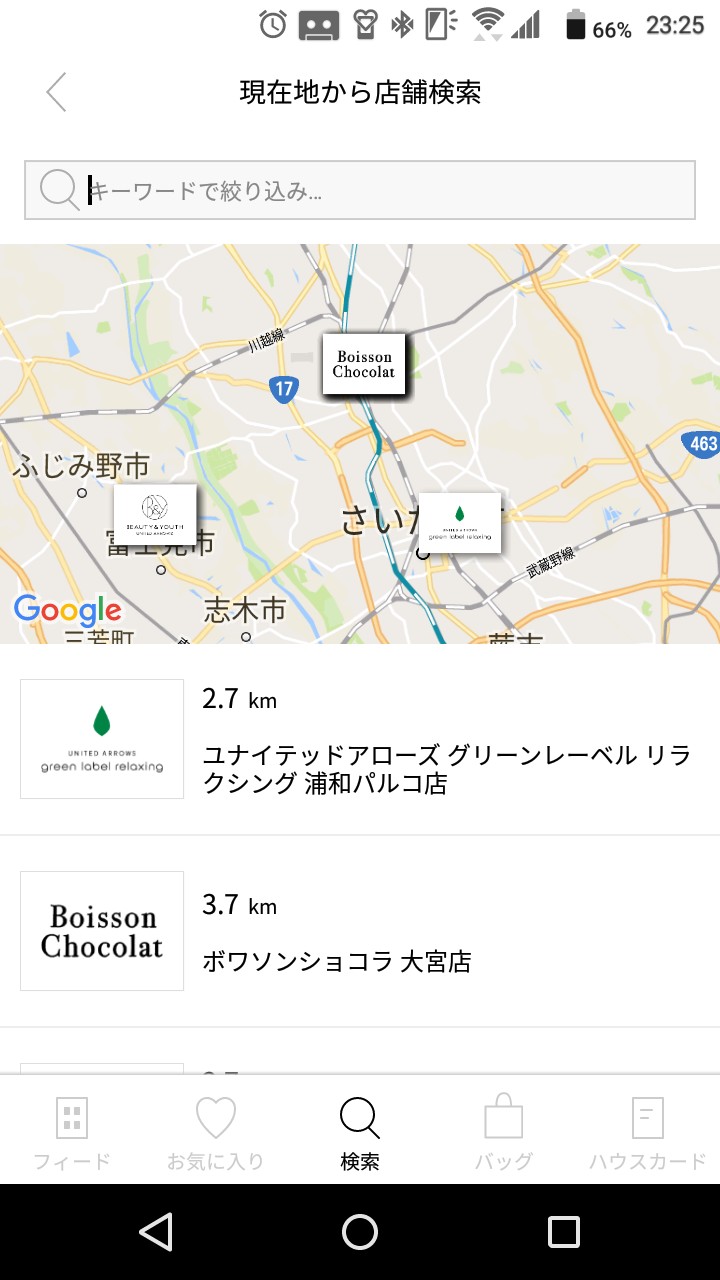Go back using the header arrow

pos(56,92)
